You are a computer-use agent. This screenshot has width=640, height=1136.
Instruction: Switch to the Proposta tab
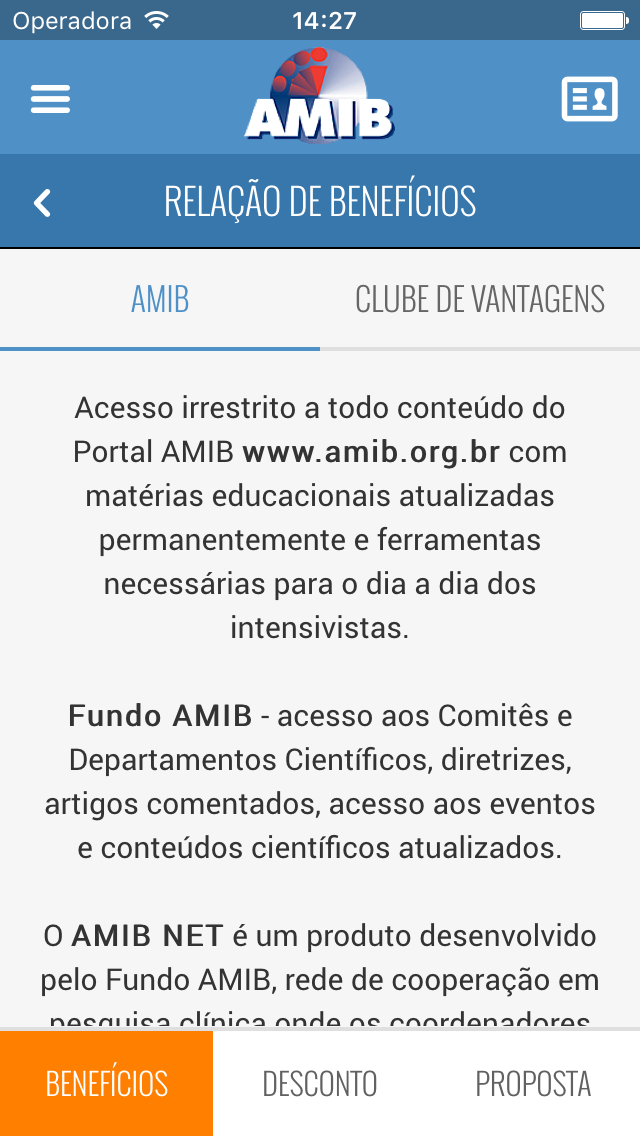[x=533, y=1084]
